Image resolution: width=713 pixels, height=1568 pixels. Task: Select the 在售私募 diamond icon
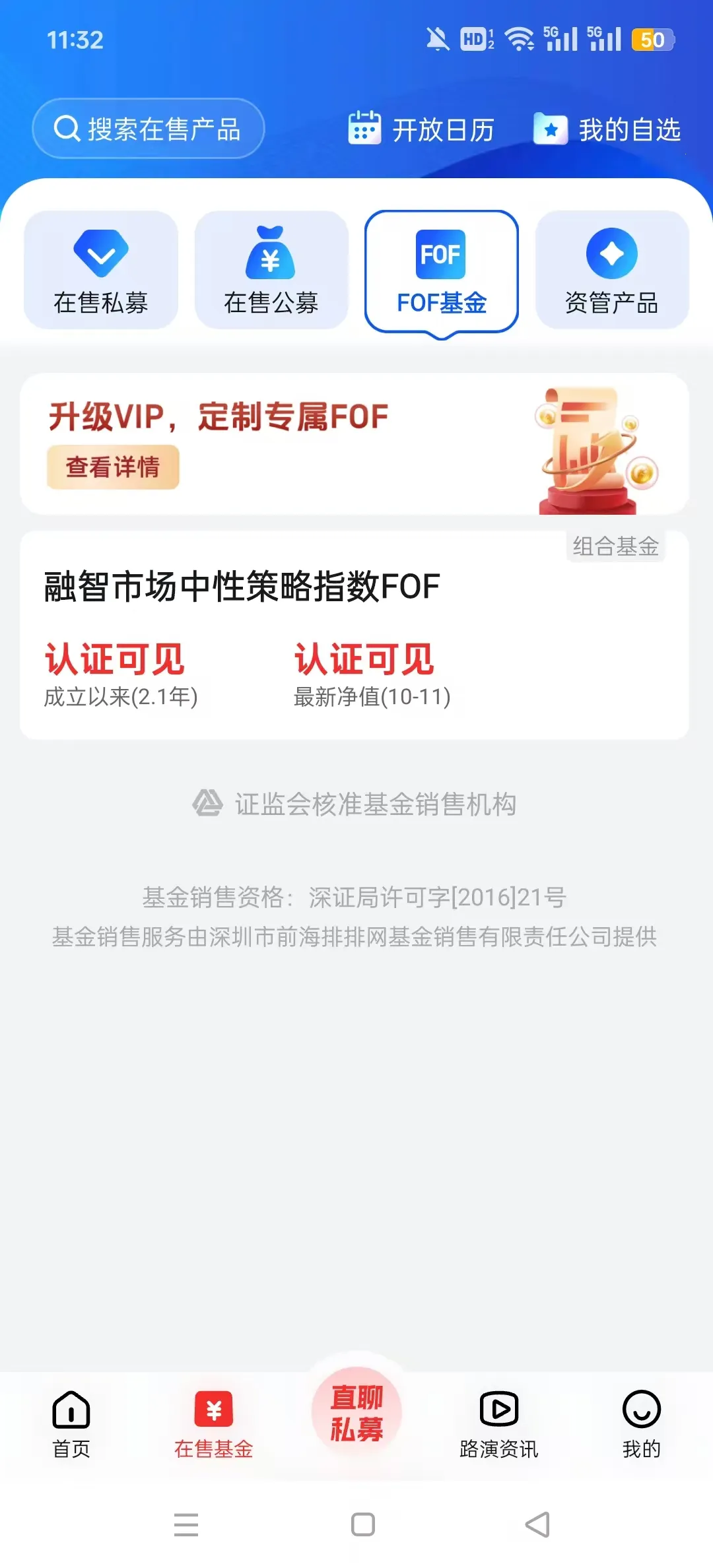click(100, 254)
